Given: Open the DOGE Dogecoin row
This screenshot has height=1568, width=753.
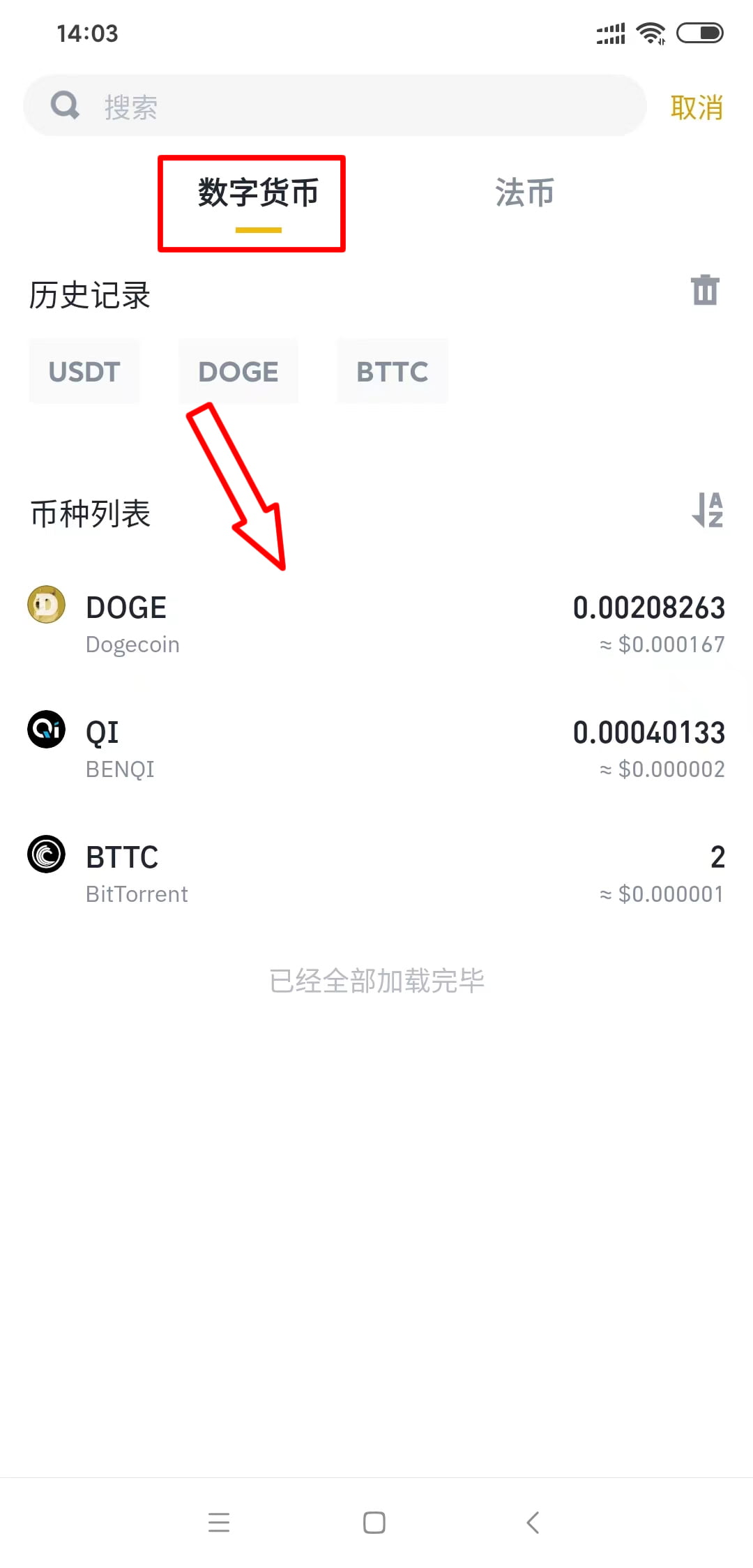Looking at the screenshot, I should (x=376, y=623).
